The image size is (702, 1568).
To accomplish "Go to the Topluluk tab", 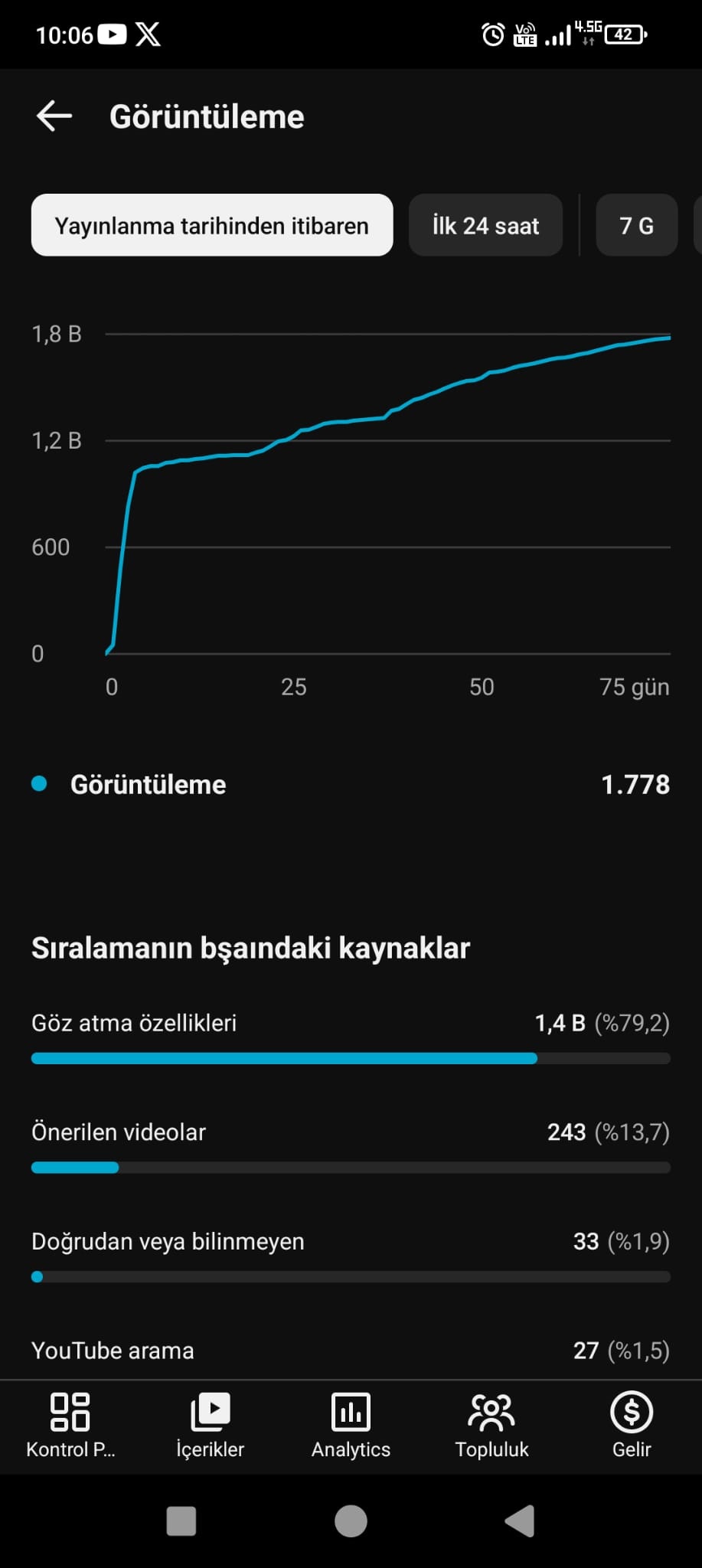I will tap(491, 1426).
